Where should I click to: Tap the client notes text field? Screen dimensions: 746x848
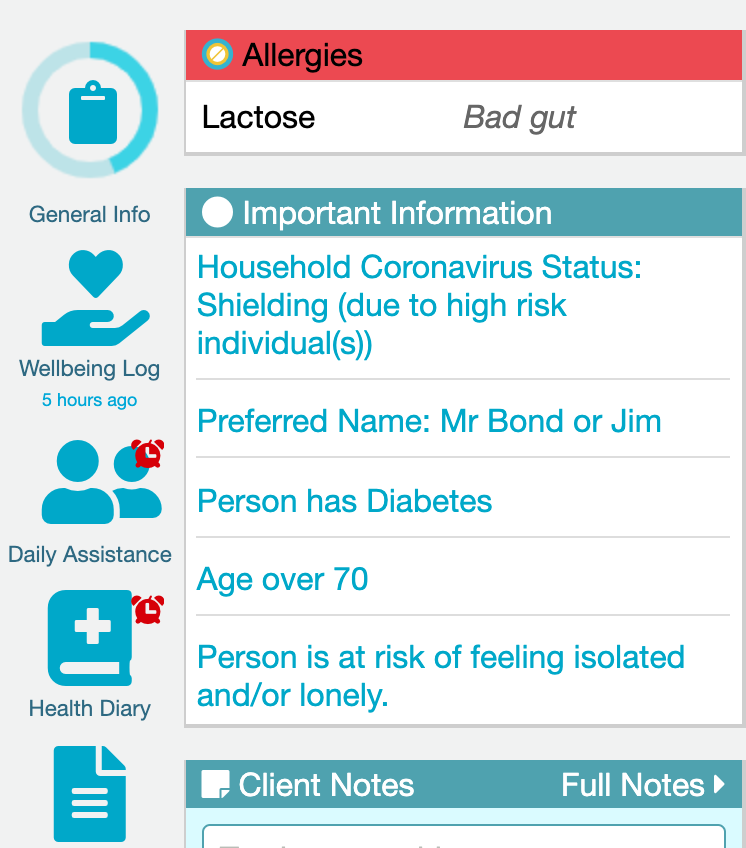point(463,838)
